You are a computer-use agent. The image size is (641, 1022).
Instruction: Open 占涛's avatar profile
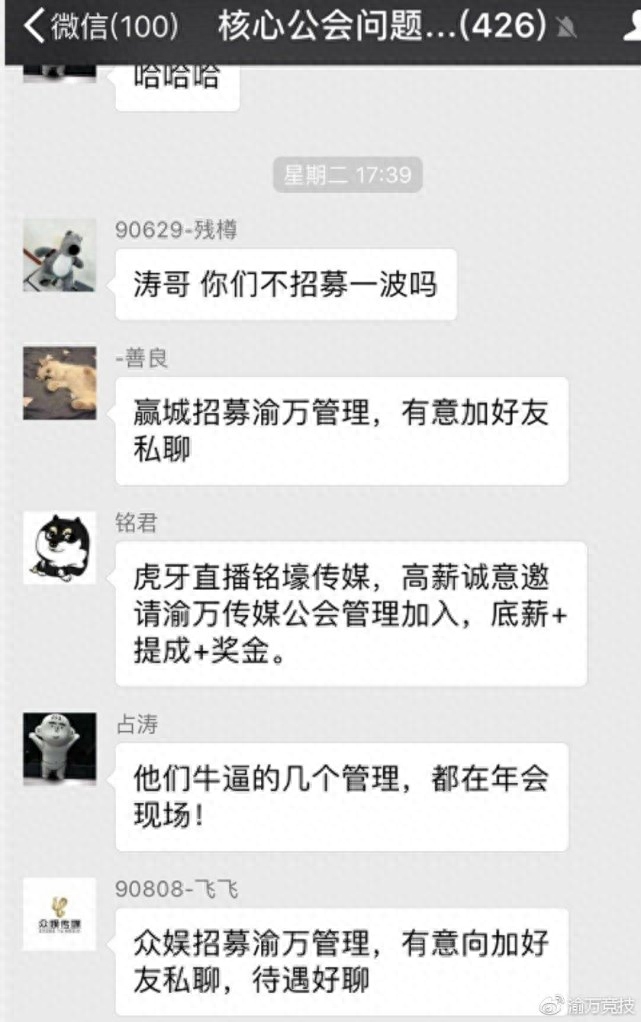point(60,749)
